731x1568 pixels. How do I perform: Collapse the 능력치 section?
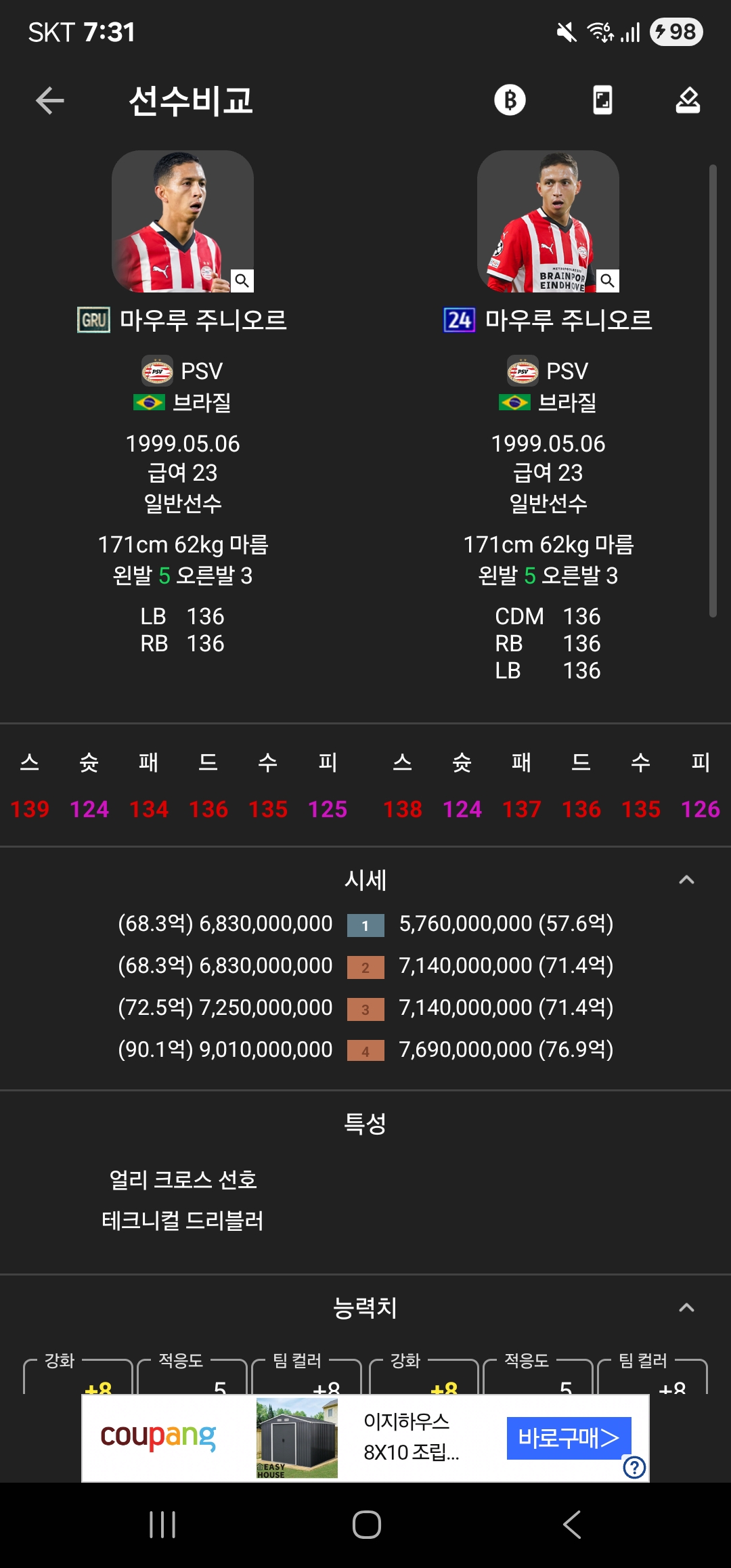(x=686, y=1307)
